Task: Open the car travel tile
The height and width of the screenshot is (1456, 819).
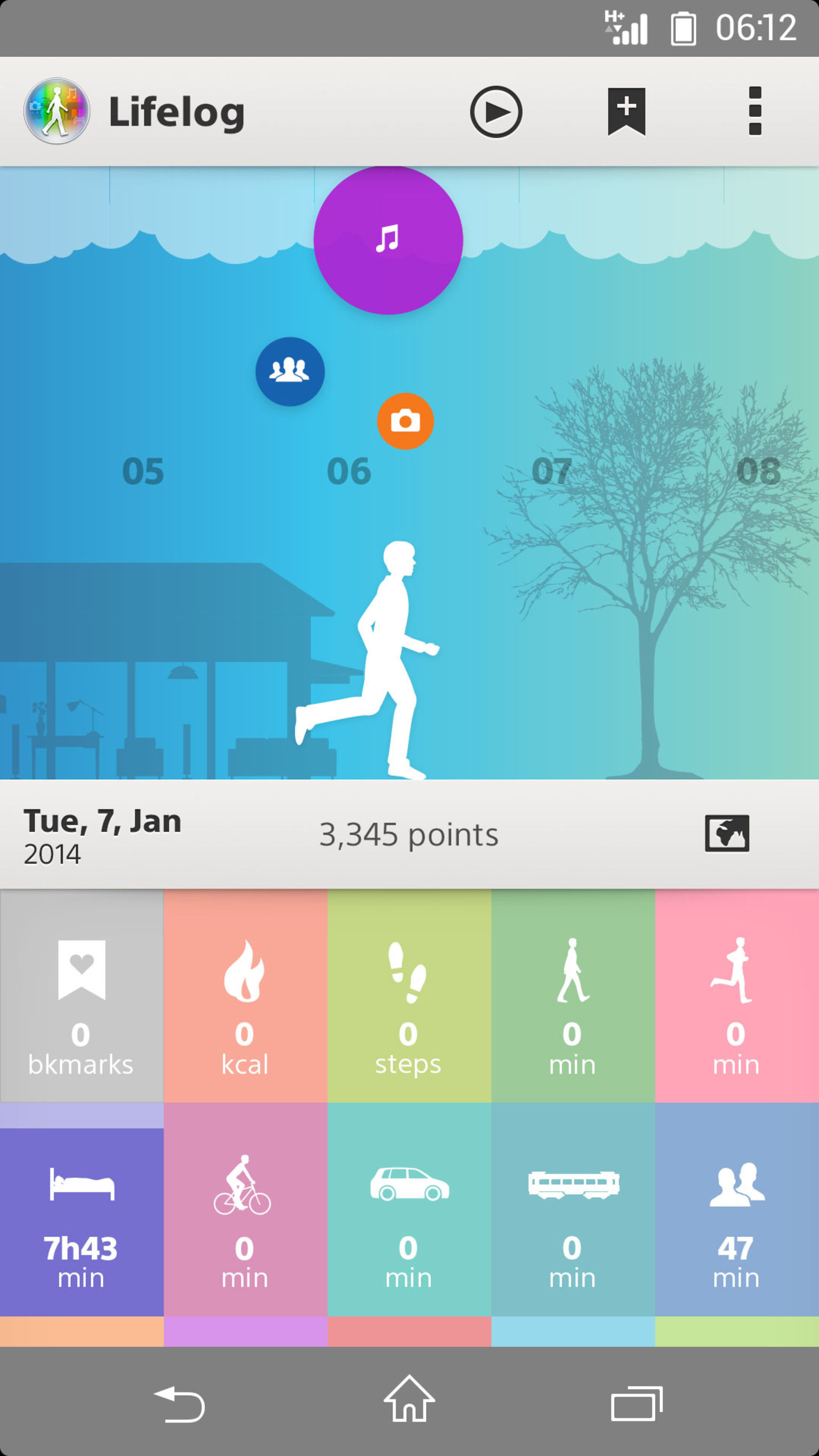Action: click(409, 1210)
